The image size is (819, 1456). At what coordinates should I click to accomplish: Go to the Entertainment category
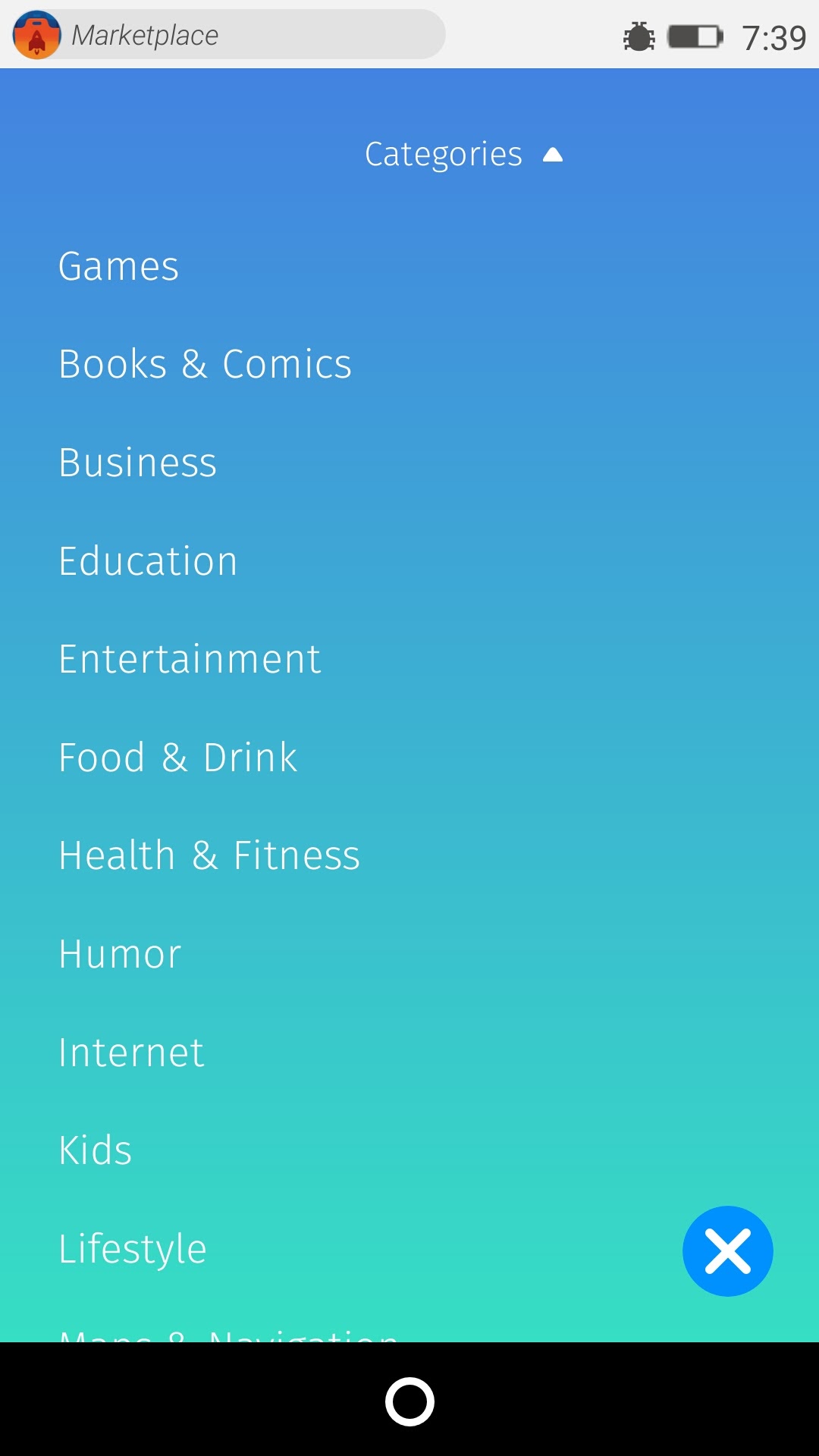(190, 659)
